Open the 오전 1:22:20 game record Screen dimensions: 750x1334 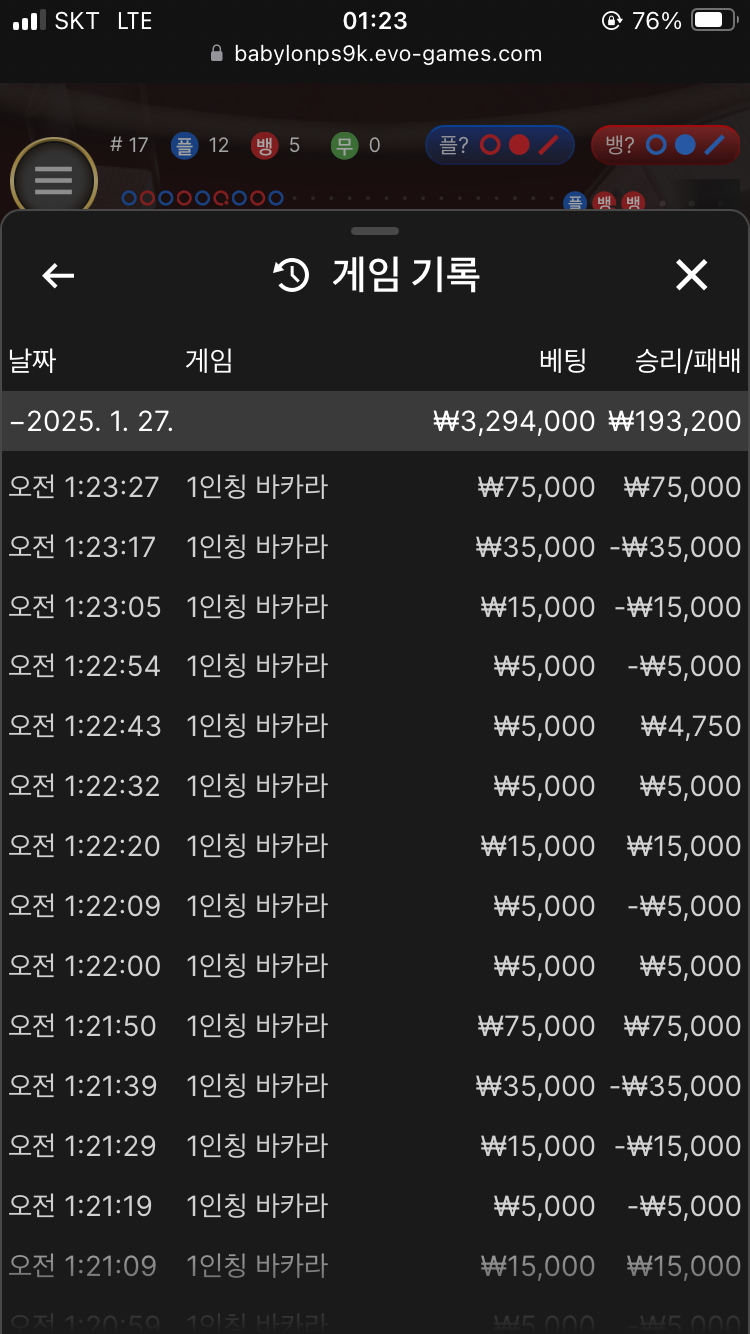coord(375,846)
